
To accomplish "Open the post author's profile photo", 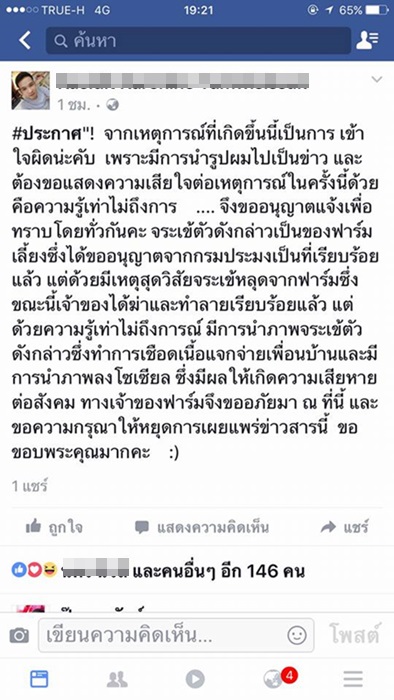I will pos(31,90).
